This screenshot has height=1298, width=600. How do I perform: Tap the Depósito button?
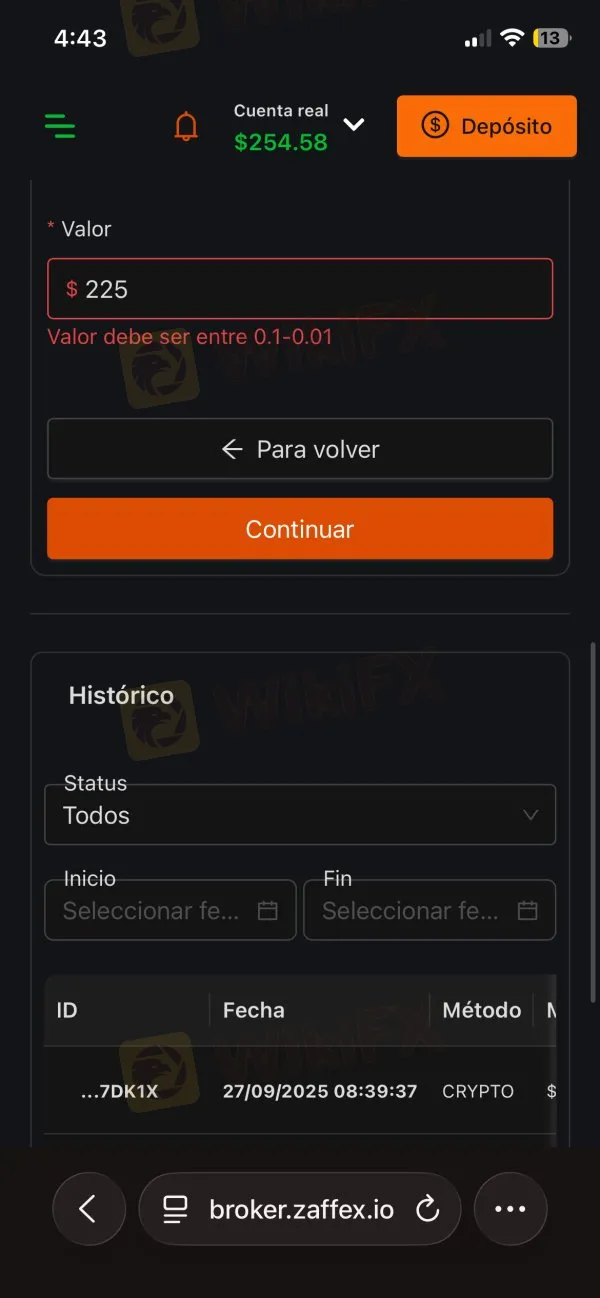[x=486, y=127]
